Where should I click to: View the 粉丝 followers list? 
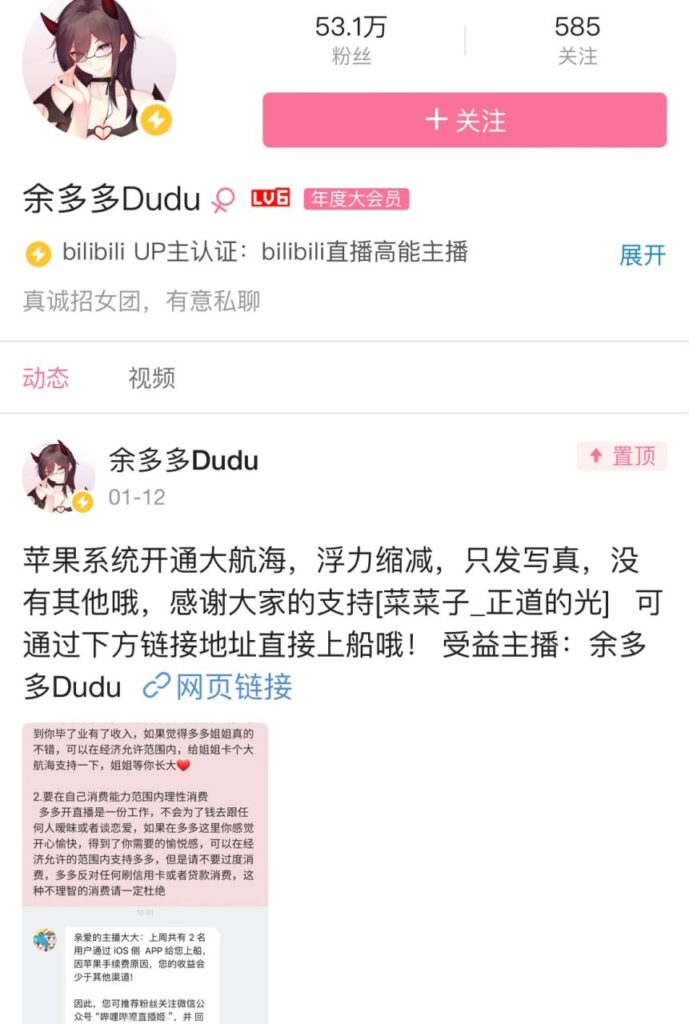click(x=351, y=40)
